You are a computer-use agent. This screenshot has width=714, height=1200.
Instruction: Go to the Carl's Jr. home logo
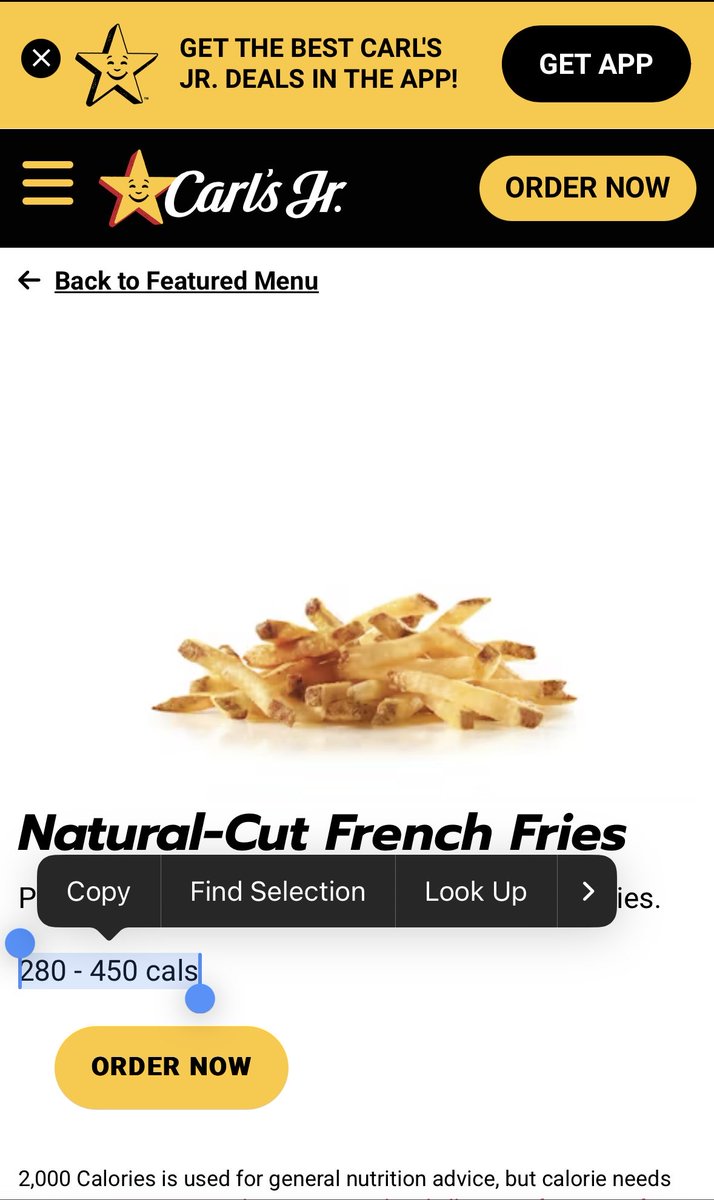(x=222, y=188)
